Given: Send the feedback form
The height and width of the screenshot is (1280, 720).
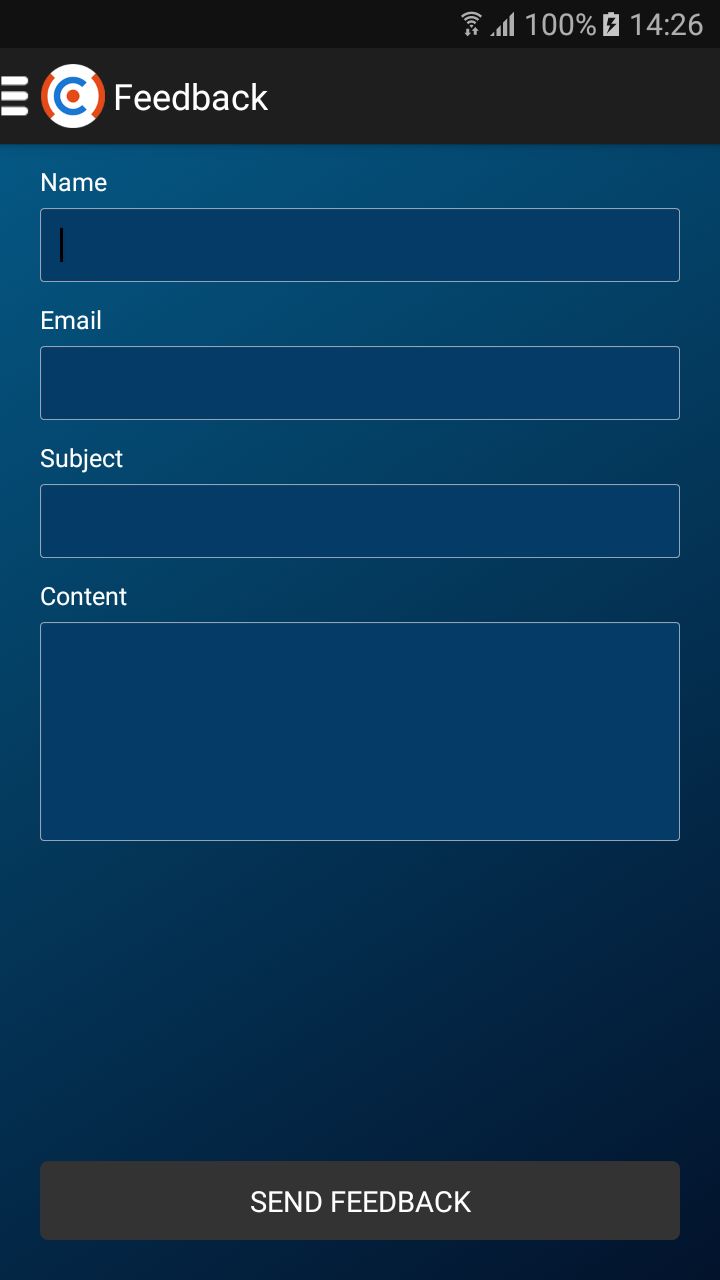Looking at the screenshot, I should tap(360, 1200).
